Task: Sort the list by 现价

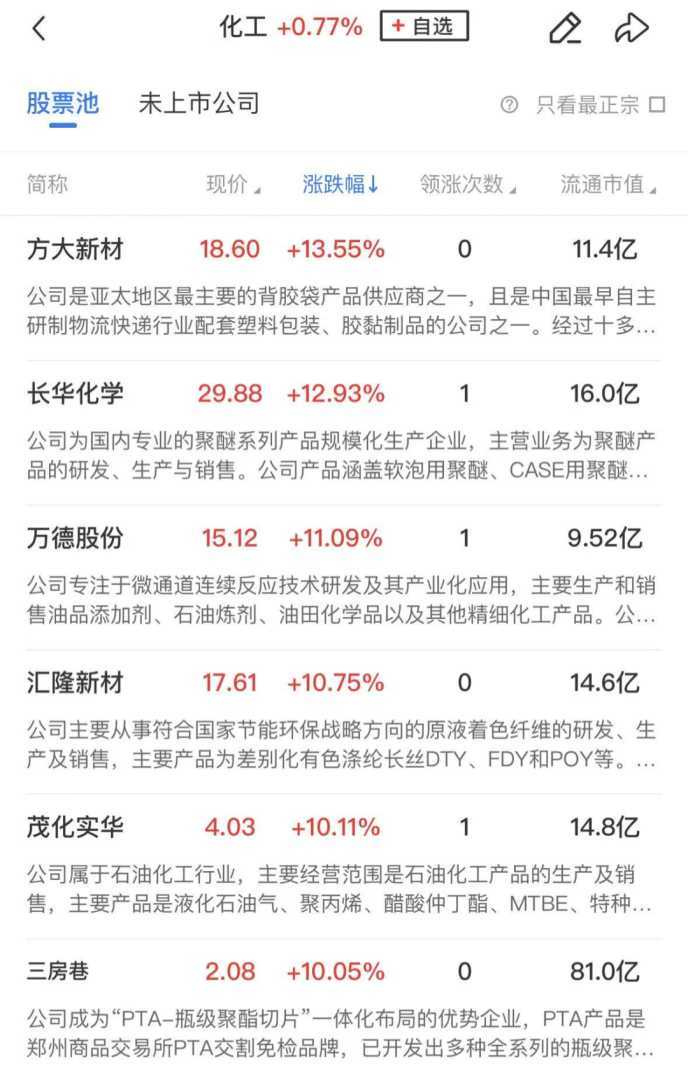Action: tap(232, 184)
